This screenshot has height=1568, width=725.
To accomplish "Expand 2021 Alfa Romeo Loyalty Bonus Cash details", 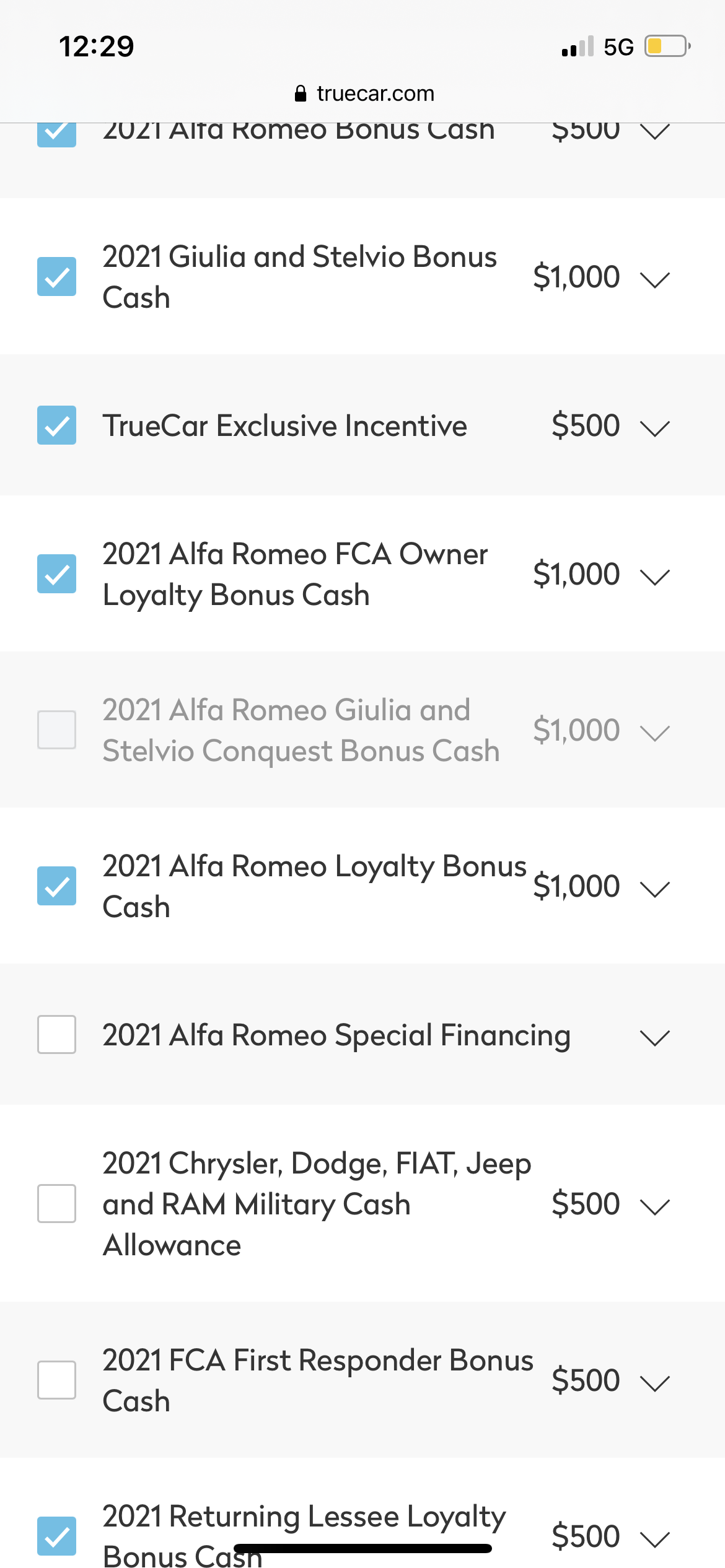I will [x=655, y=889].
